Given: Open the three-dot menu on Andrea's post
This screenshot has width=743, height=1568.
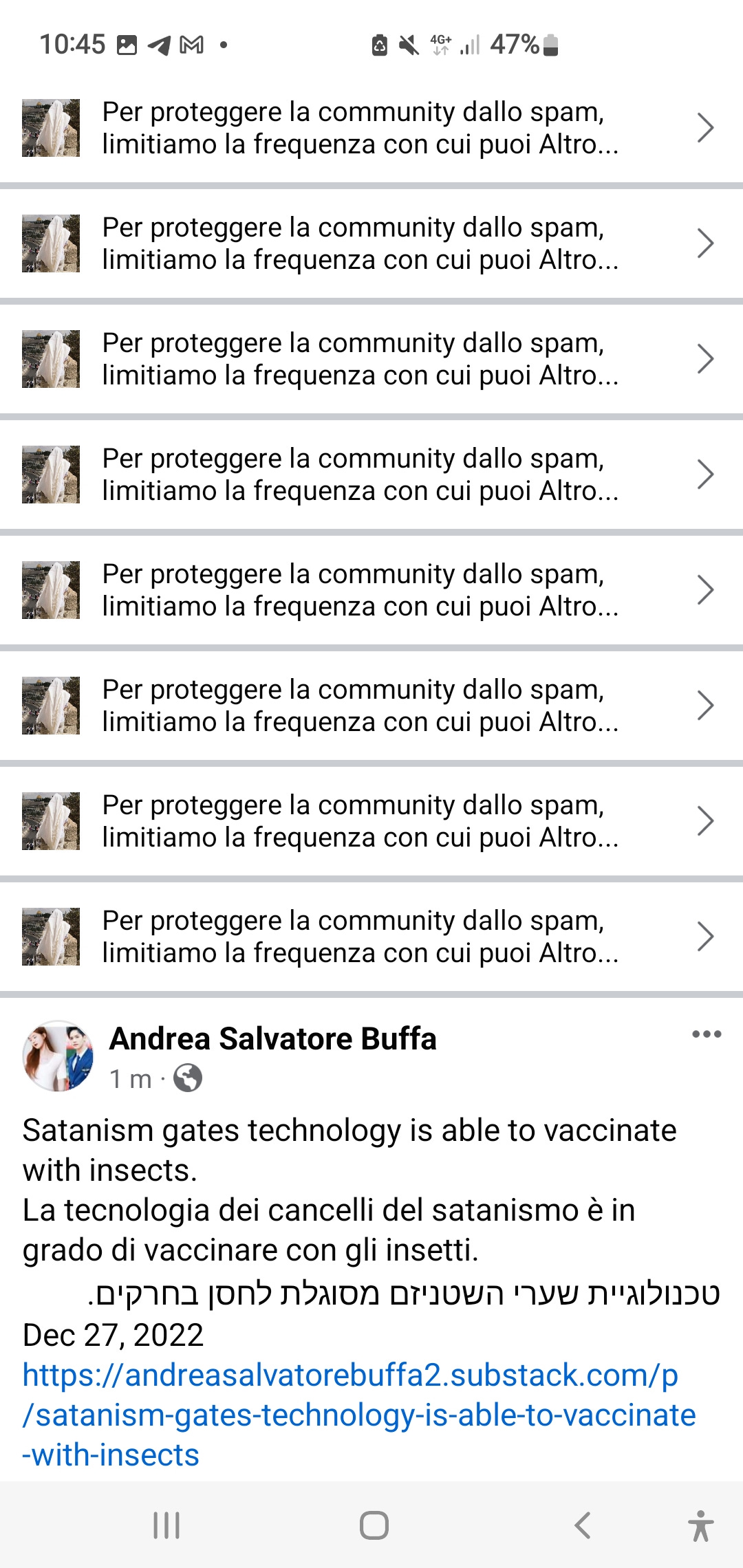Looking at the screenshot, I should (707, 1034).
